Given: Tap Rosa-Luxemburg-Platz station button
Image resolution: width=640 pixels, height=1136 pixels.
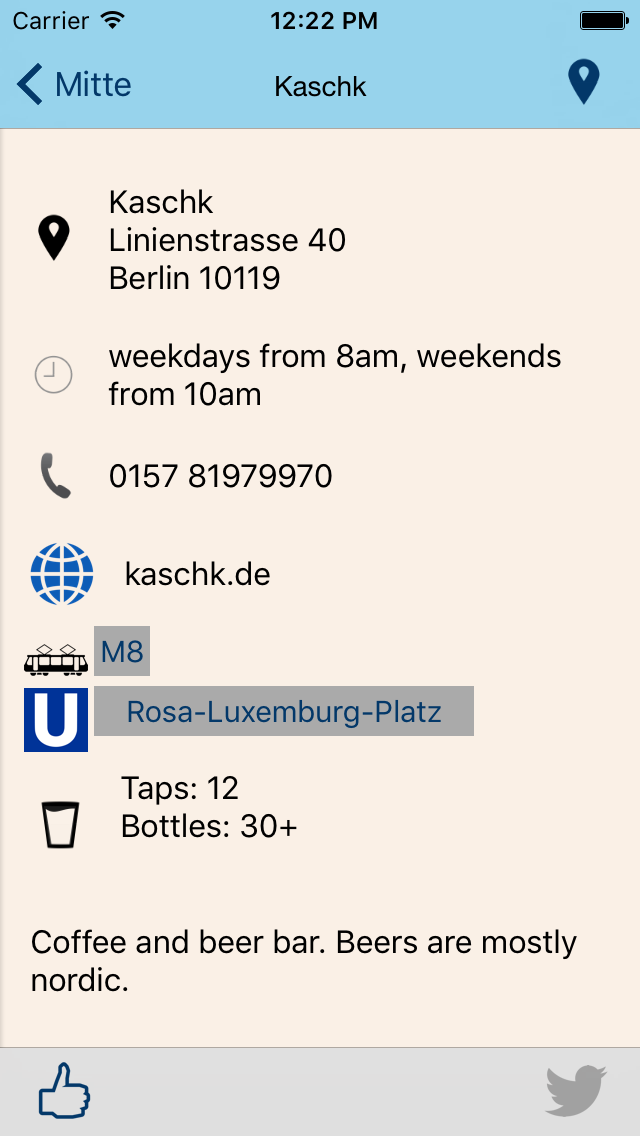Looking at the screenshot, I should pos(284,711).
